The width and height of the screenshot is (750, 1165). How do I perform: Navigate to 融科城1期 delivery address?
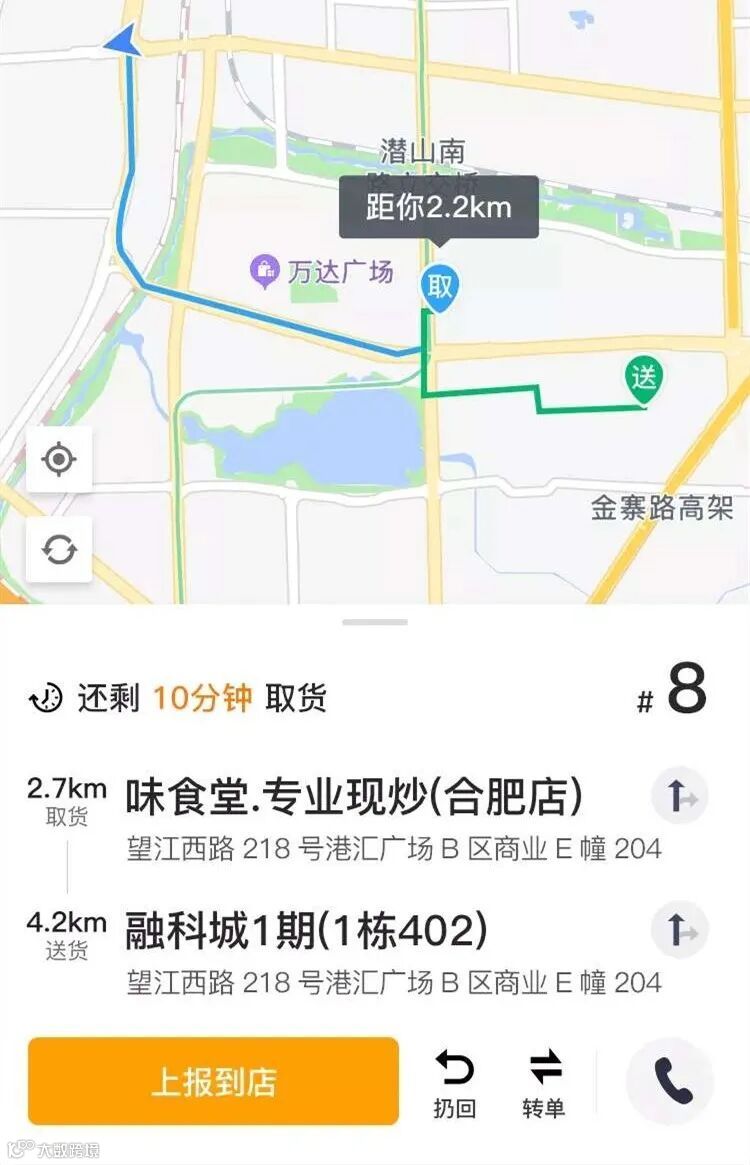click(679, 929)
